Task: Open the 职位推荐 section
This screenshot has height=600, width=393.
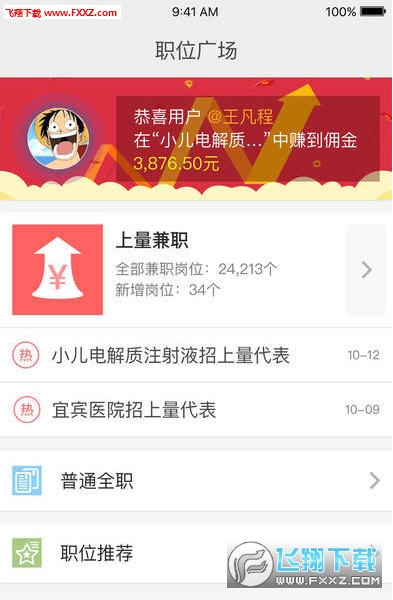Action: (x=196, y=553)
